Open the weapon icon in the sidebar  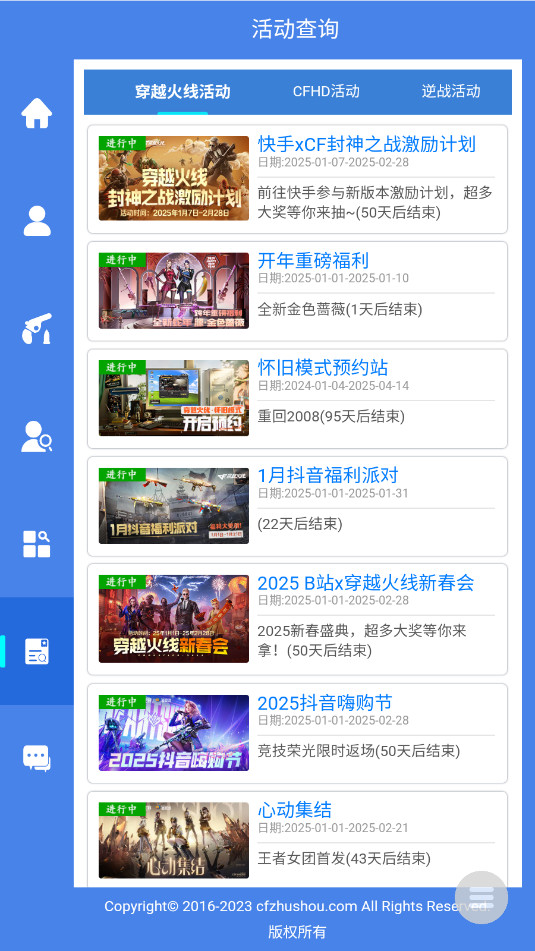pyautogui.click(x=37, y=328)
